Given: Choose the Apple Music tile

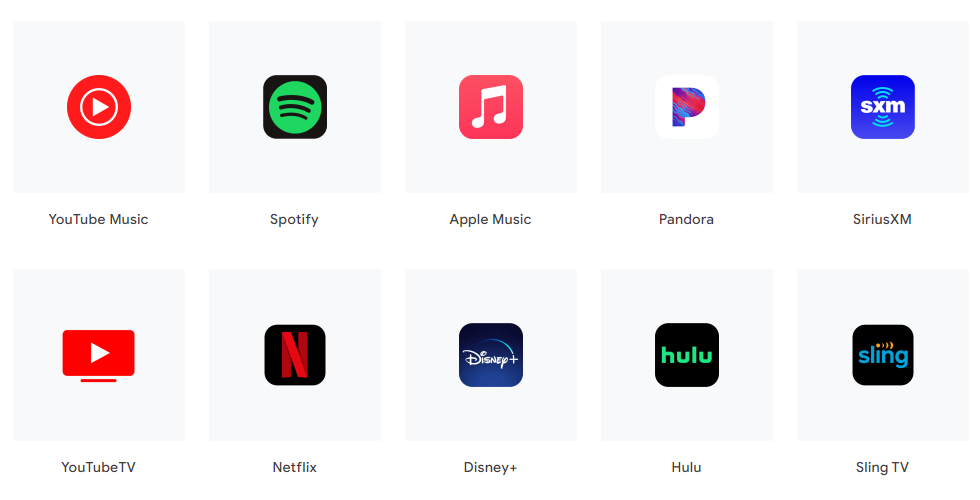Looking at the screenshot, I should (491, 107).
